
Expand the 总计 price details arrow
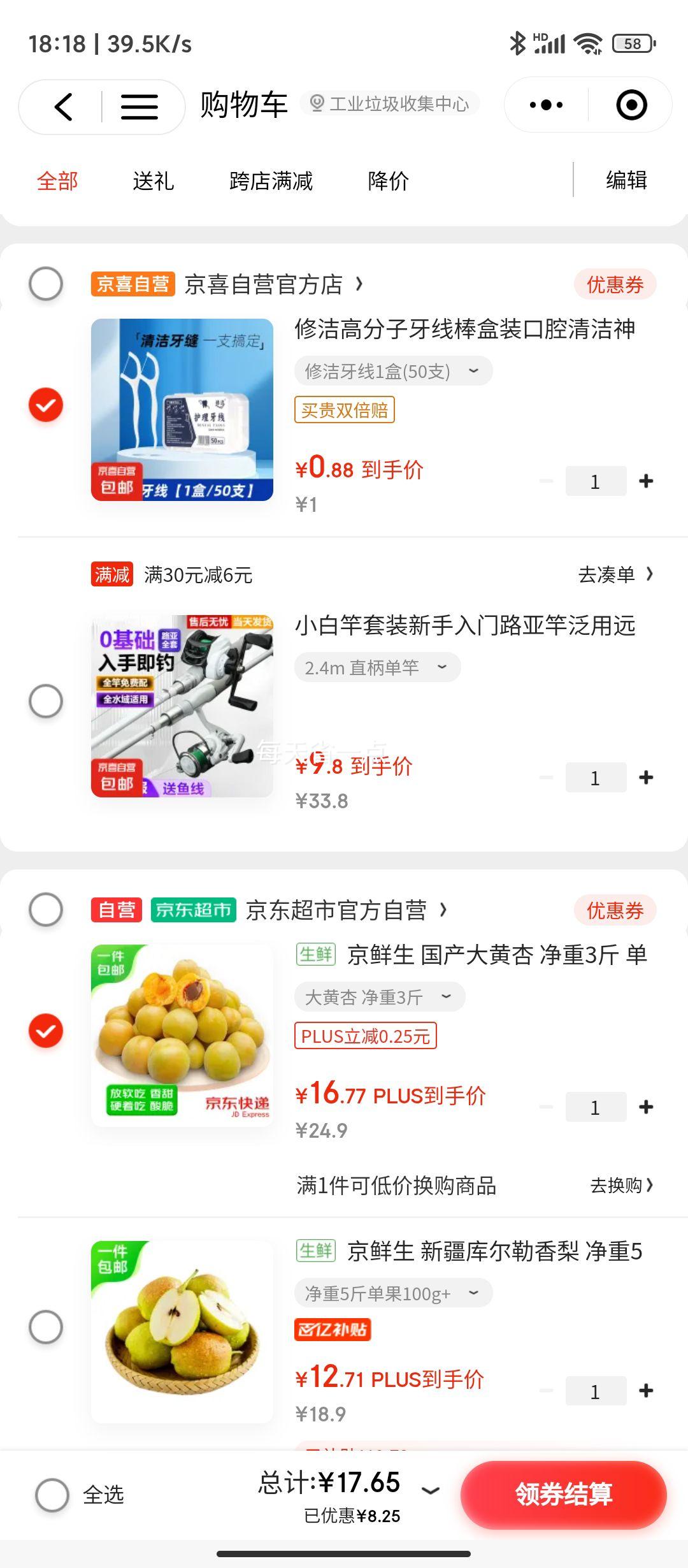431,1490
